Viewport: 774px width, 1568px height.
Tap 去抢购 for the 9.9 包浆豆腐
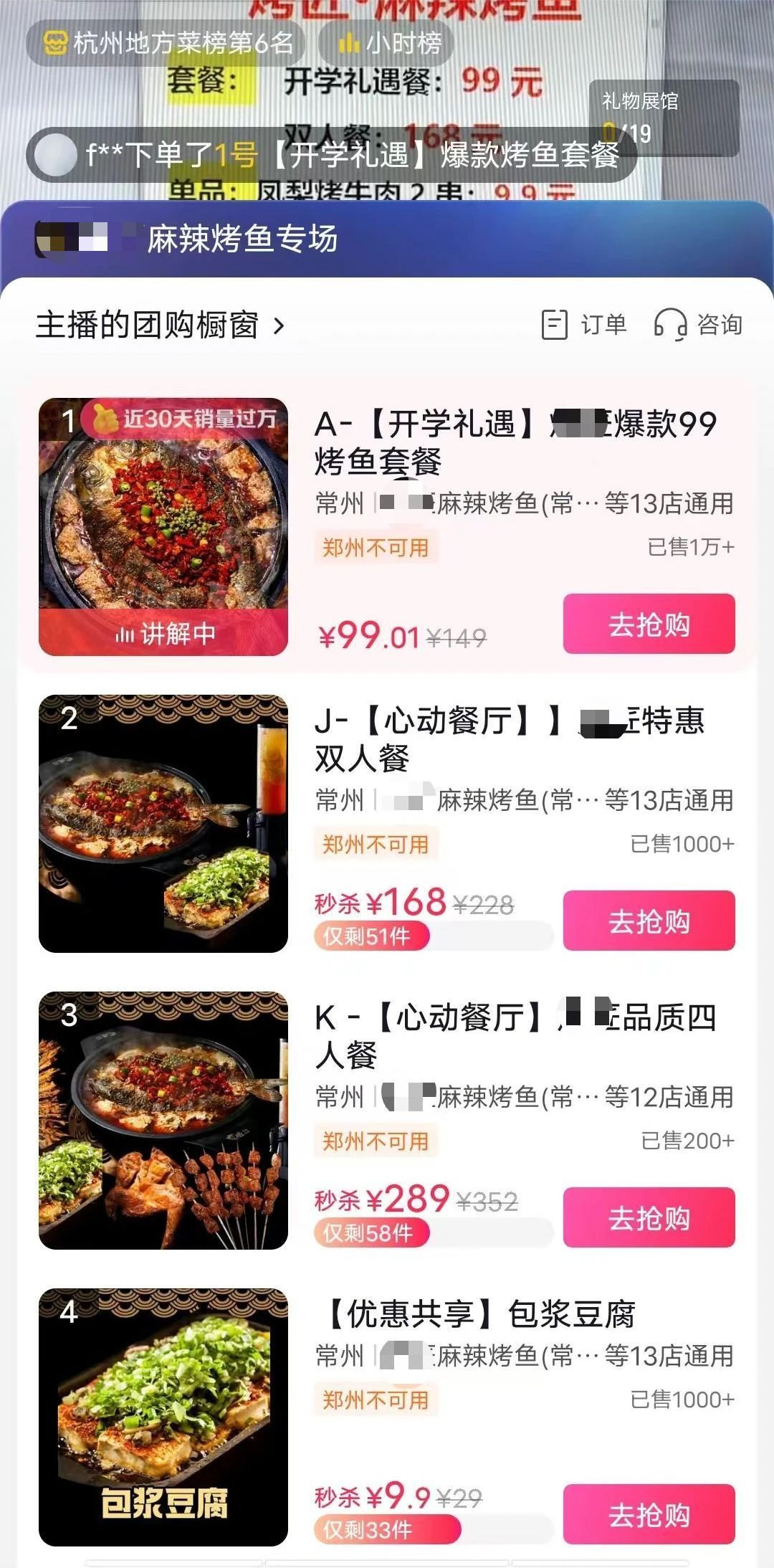[x=649, y=1514]
